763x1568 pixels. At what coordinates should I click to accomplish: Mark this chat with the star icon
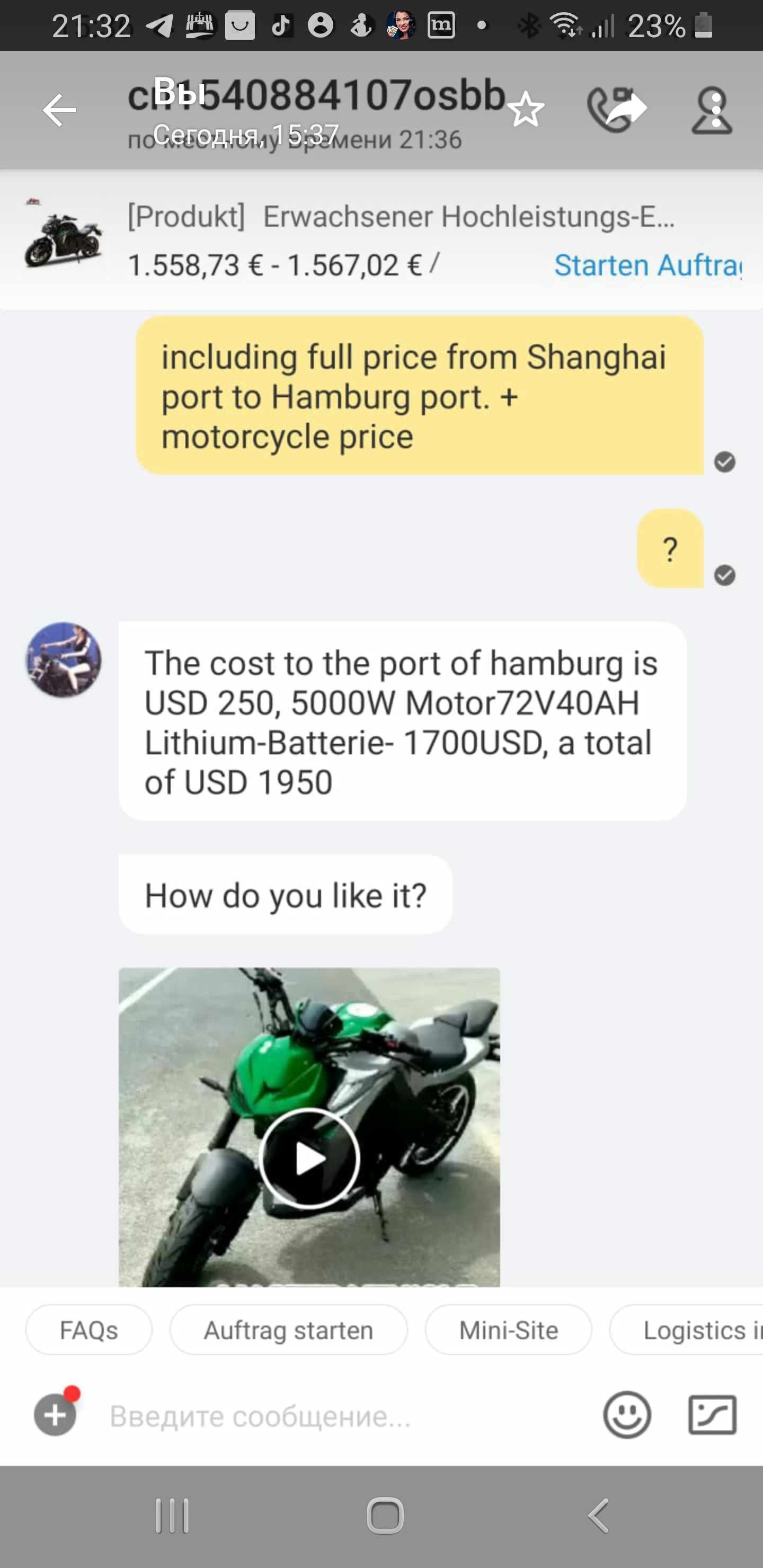pos(525,110)
